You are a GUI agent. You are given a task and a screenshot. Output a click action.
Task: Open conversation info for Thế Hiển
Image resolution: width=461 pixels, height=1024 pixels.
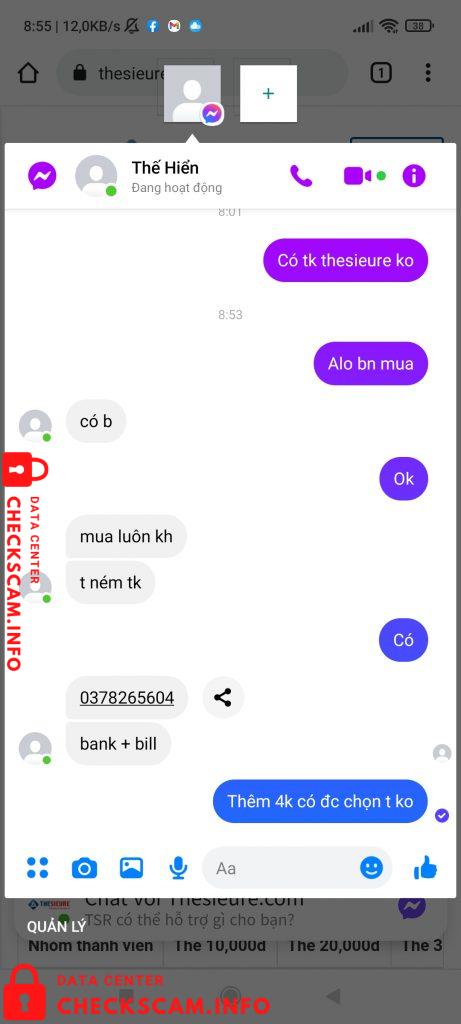click(414, 176)
